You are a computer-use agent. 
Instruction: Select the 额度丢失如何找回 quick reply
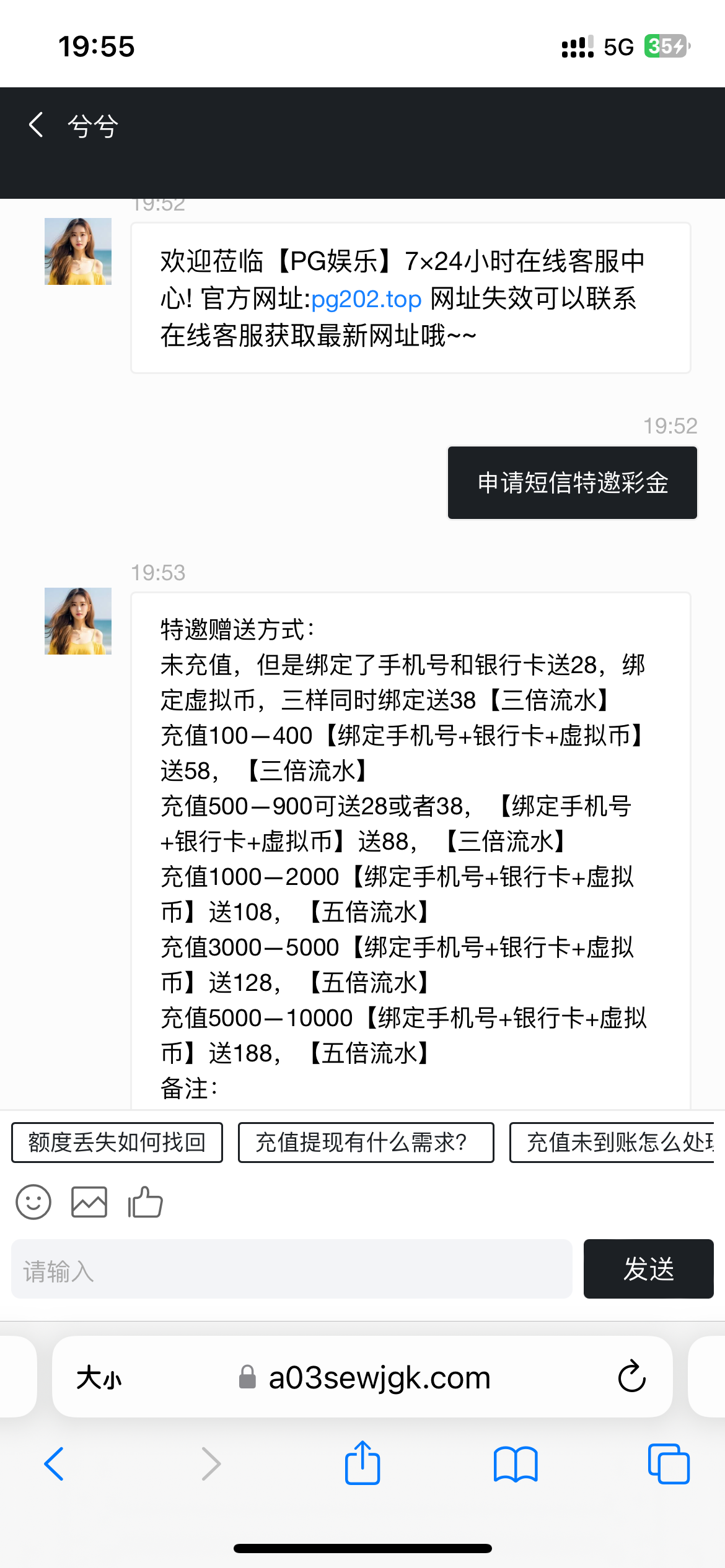(x=117, y=1143)
